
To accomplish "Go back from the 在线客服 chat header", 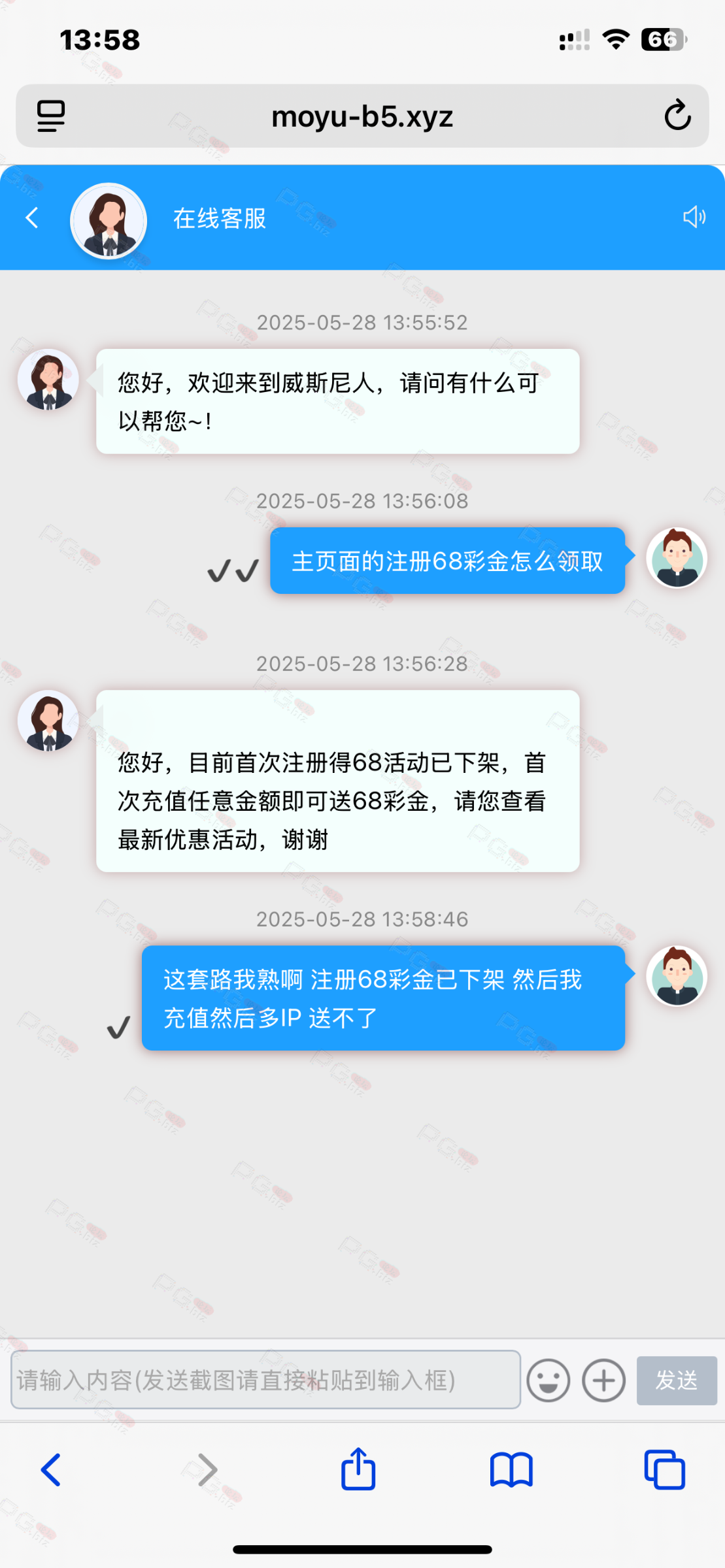I will pos(32,218).
